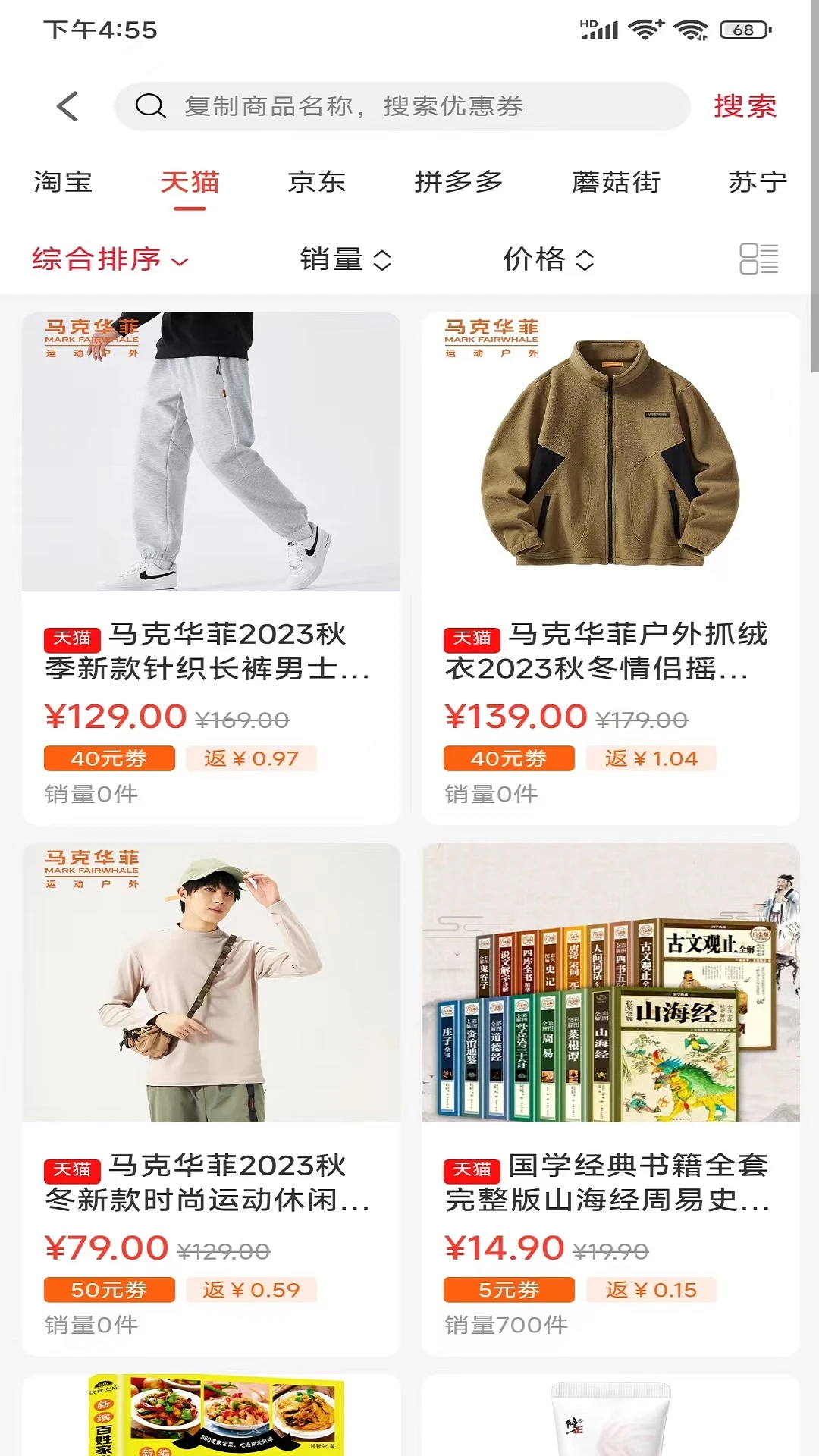
Task: Tap the red 搜索 button
Action: [x=745, y=106]
